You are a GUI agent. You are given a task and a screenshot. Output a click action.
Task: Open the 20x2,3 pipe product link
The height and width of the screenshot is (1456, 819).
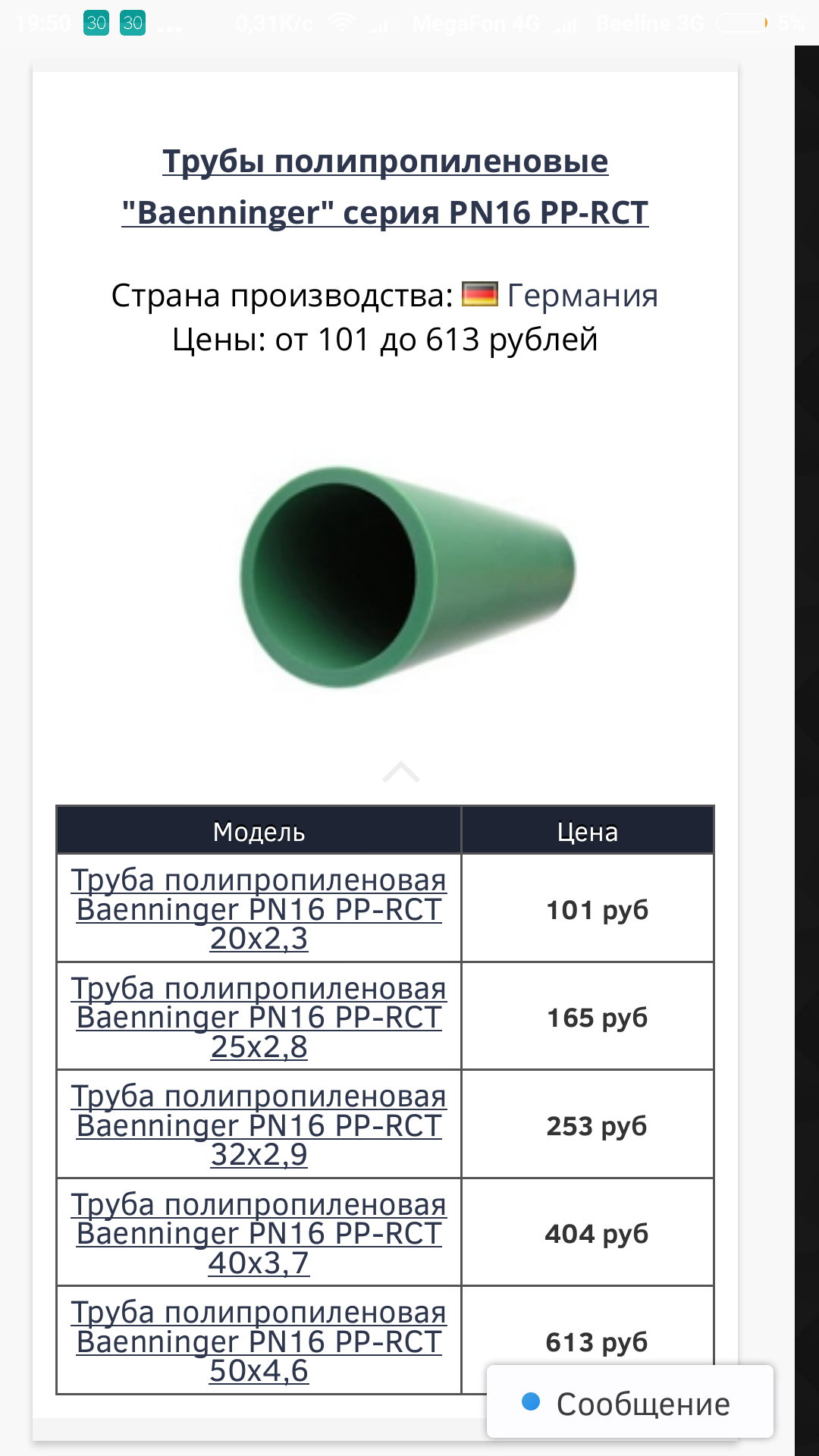click(x=259, y=908)
